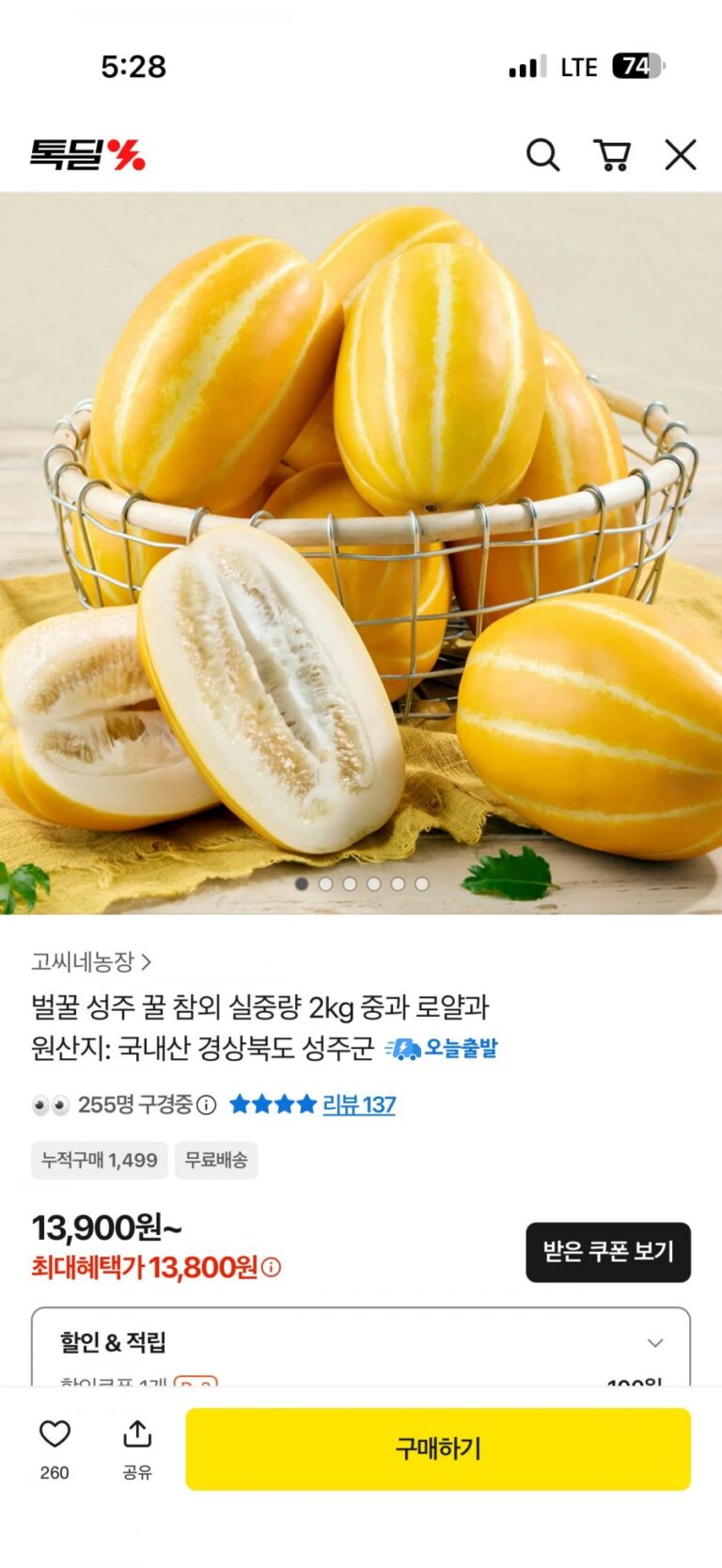Tap the yellow 구매하기 button

(438, 1449)
